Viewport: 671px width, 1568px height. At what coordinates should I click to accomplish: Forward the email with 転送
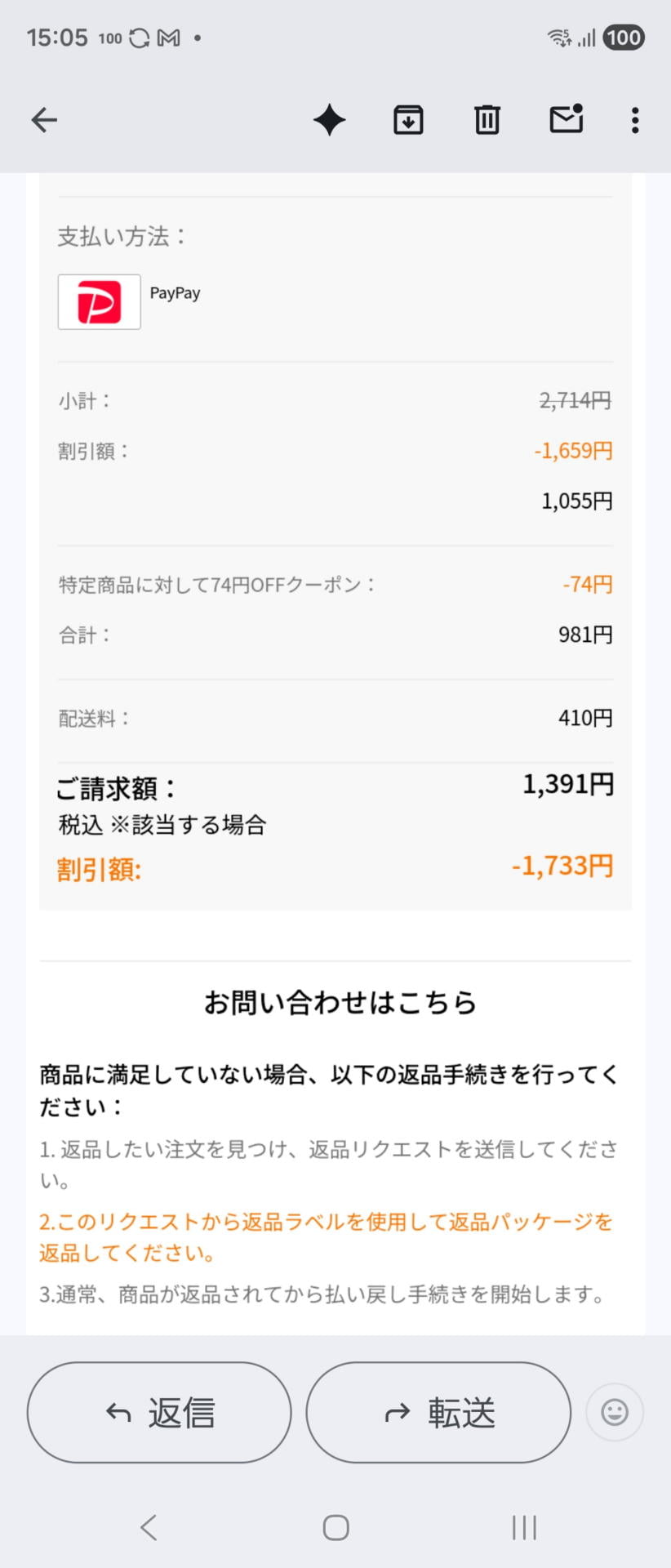tap(438, 1412)
